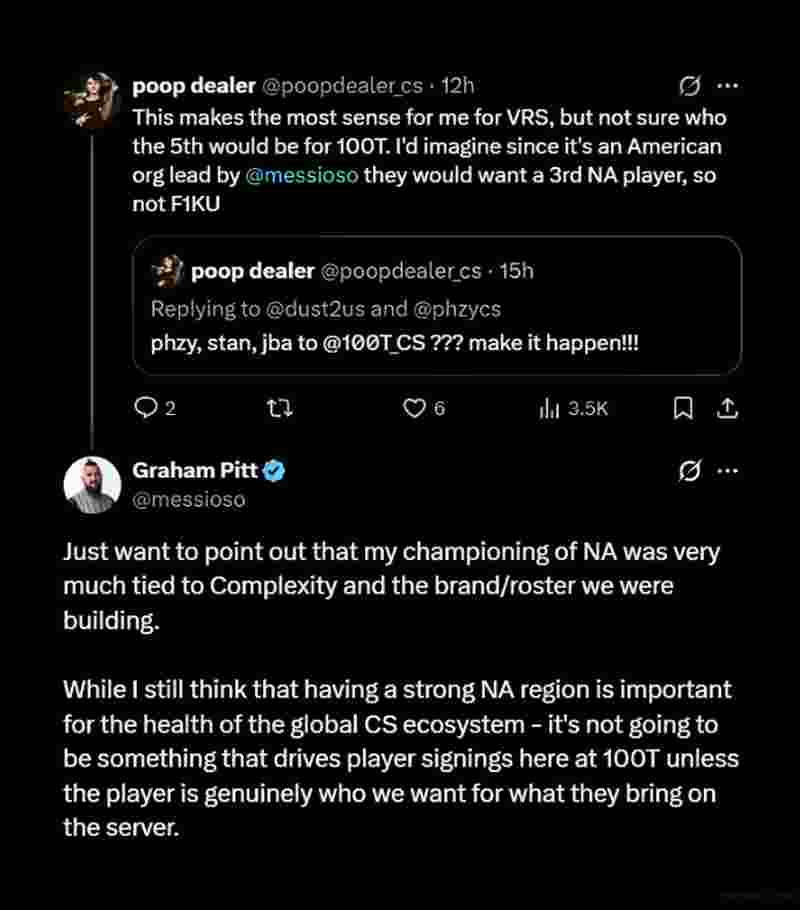Share poop dealer's post
Image resolution: width=800 pixels, height=910 pixels.
pos(729,408)
